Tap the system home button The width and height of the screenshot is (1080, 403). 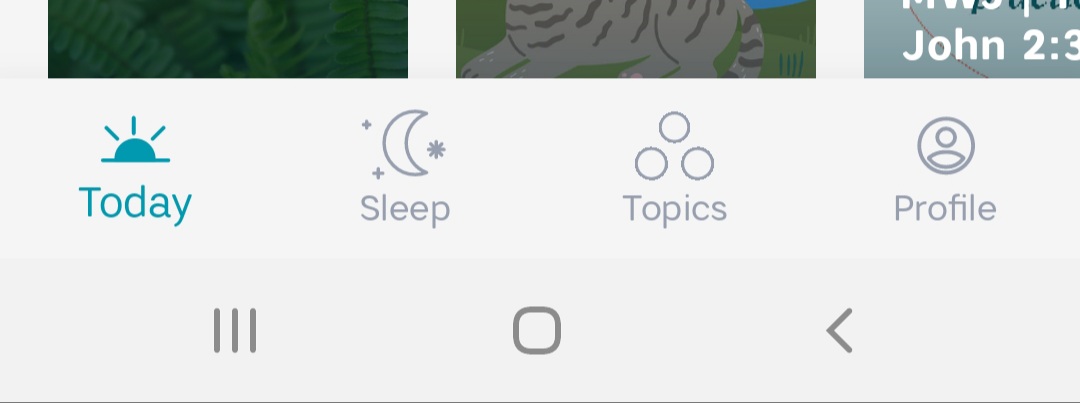click(x=537, y=330)
